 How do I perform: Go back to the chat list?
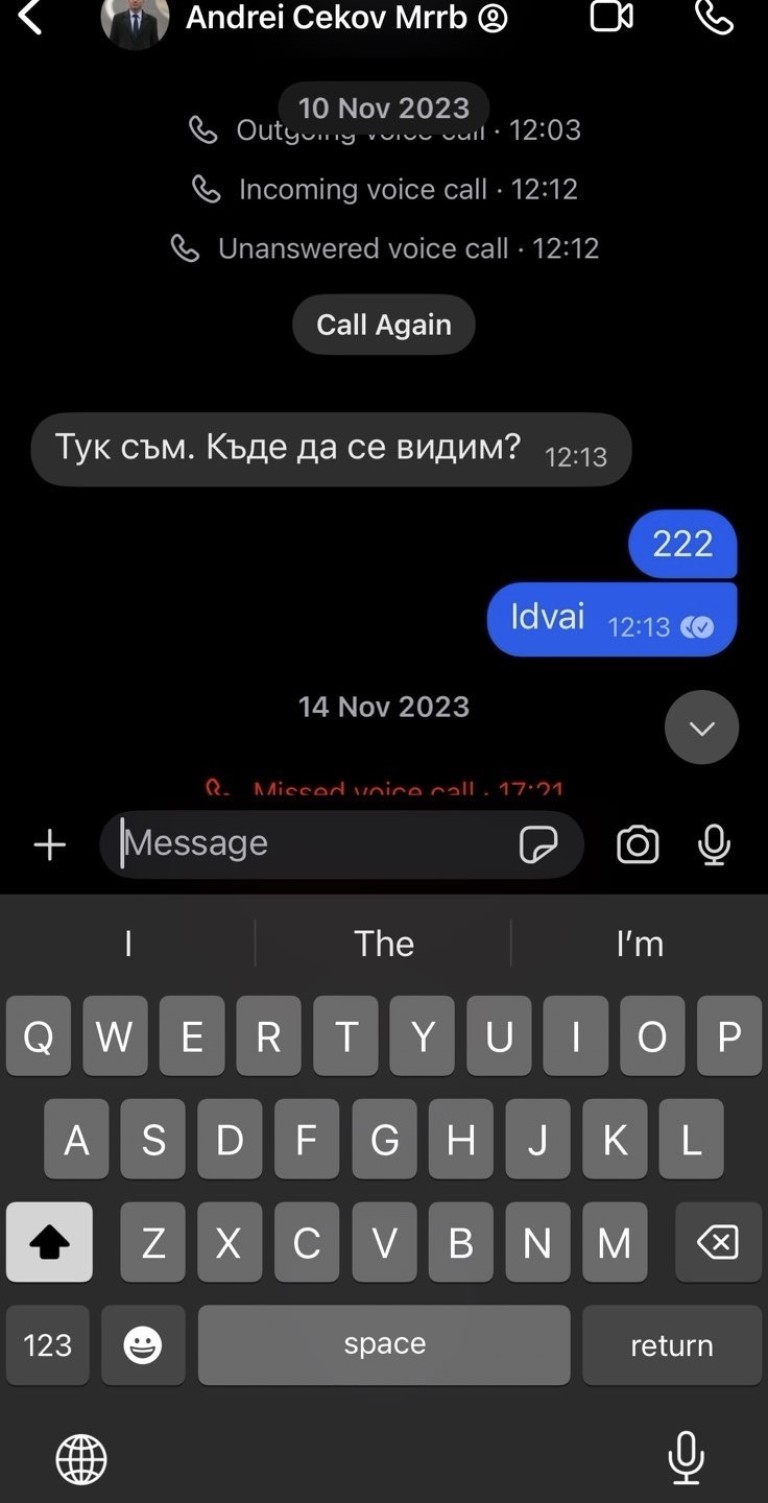(x=30, y=17)
